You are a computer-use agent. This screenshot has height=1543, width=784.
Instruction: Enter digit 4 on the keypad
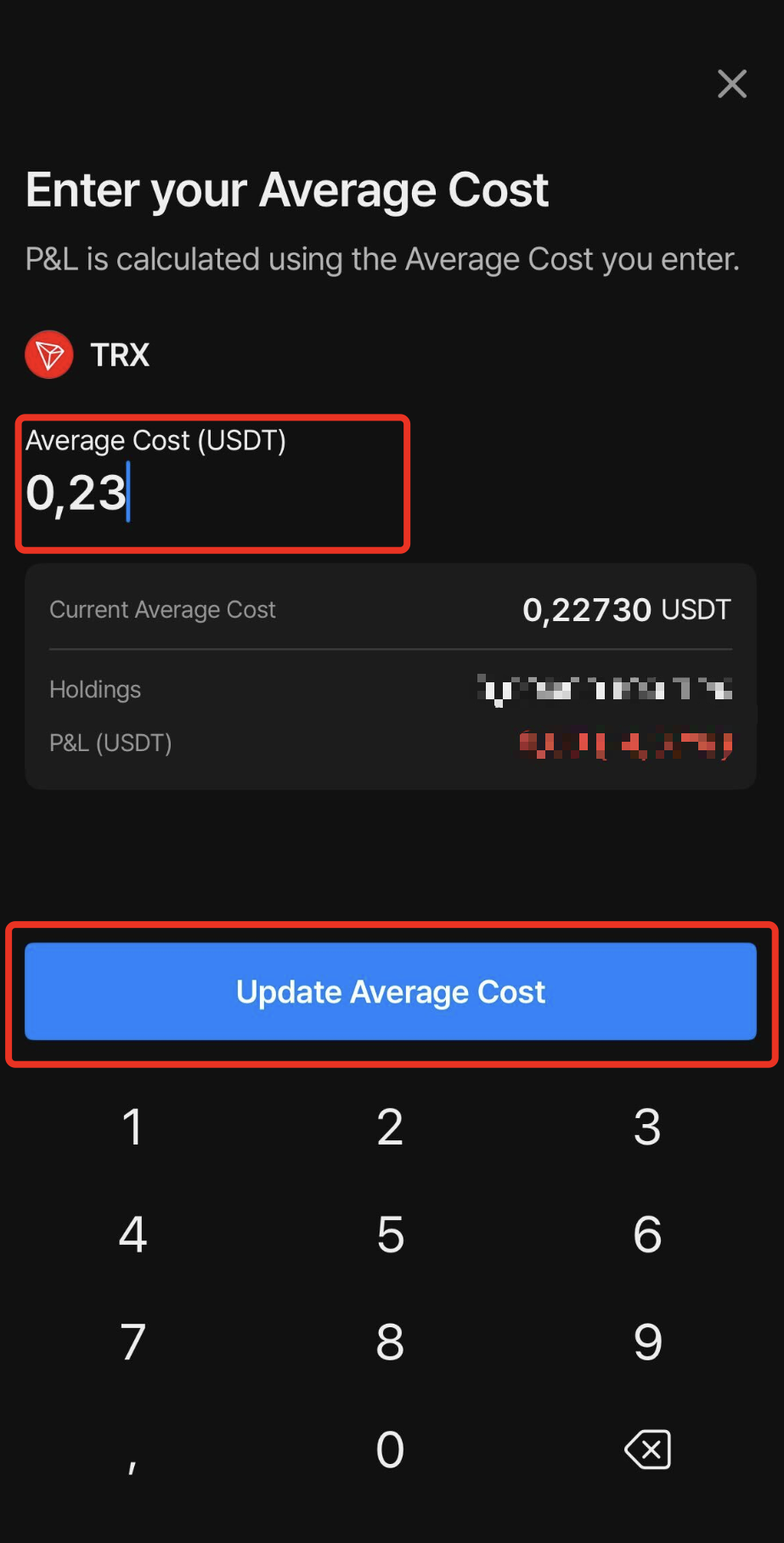pyautogui.click(x=133, y=1235)
